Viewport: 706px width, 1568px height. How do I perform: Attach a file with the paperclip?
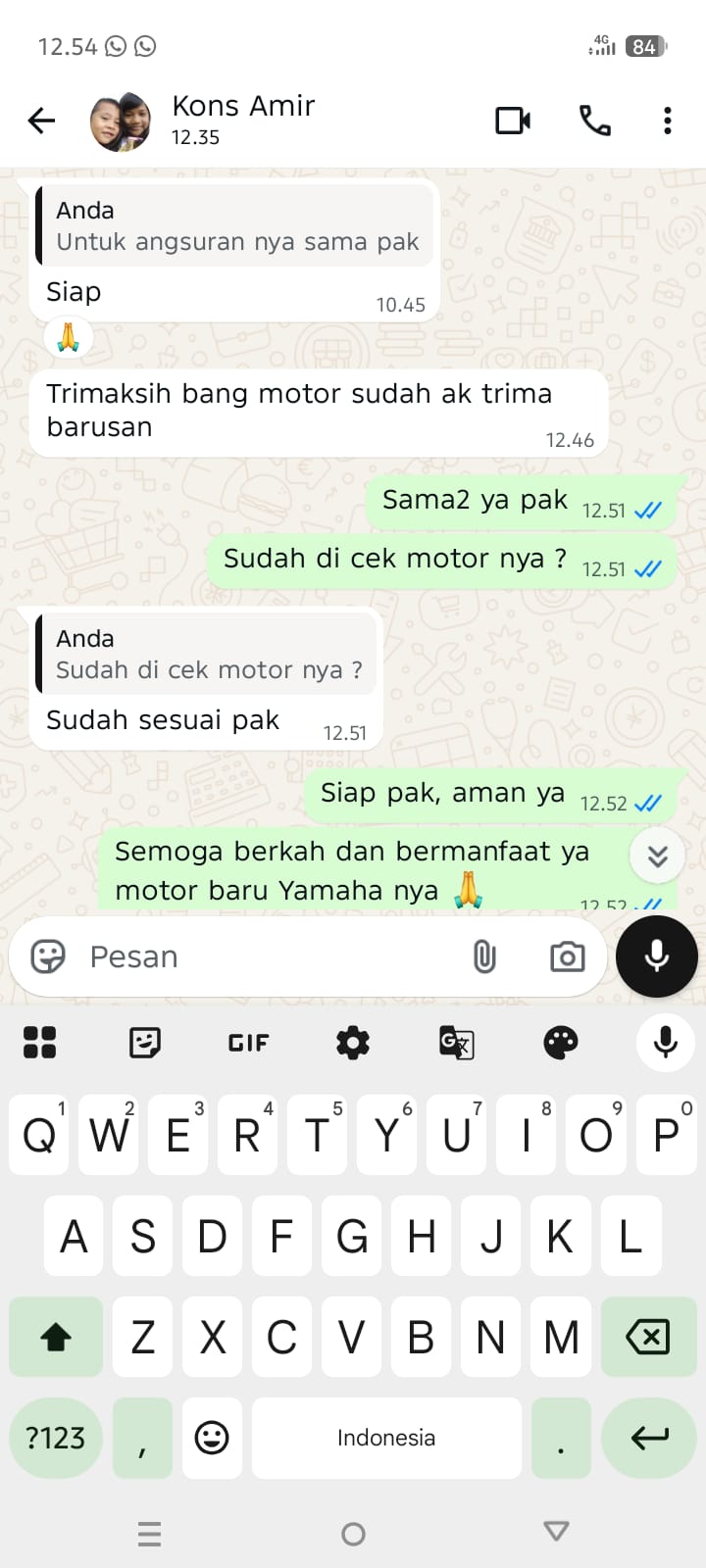tap(484, 956)
